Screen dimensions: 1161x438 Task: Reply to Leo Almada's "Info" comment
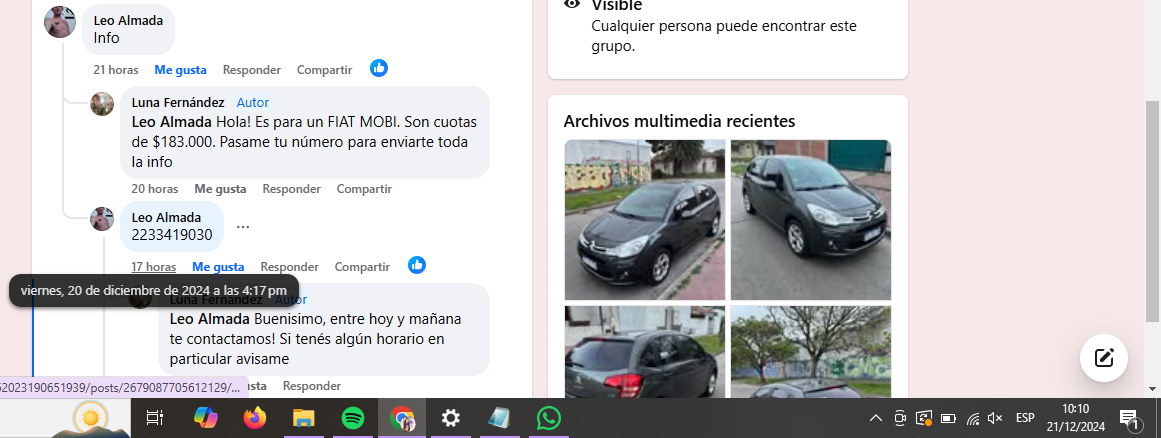coord(251,70)
